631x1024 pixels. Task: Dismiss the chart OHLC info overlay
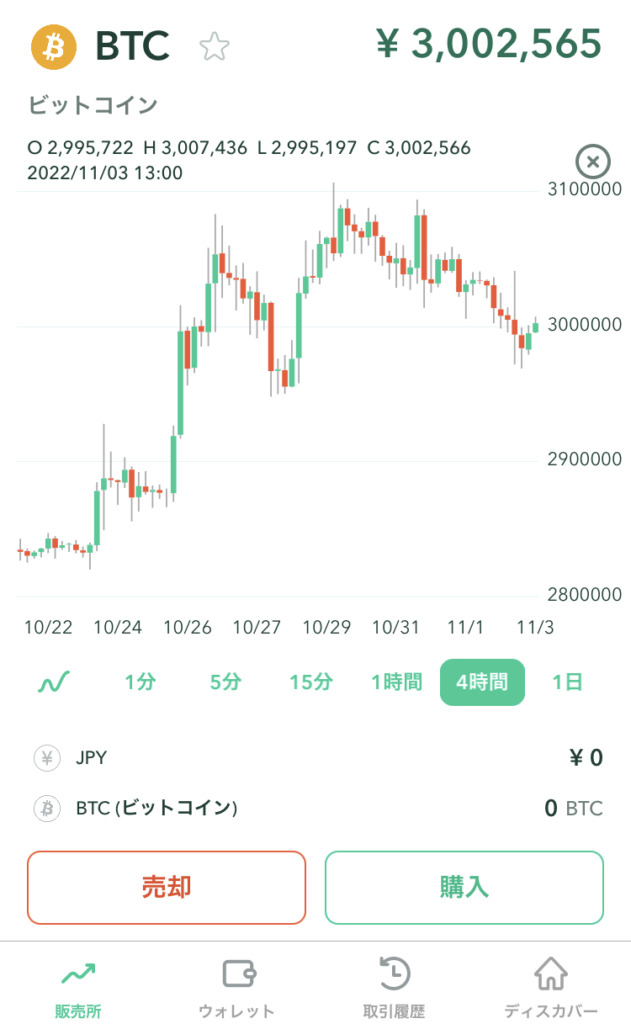pos(592,161)
